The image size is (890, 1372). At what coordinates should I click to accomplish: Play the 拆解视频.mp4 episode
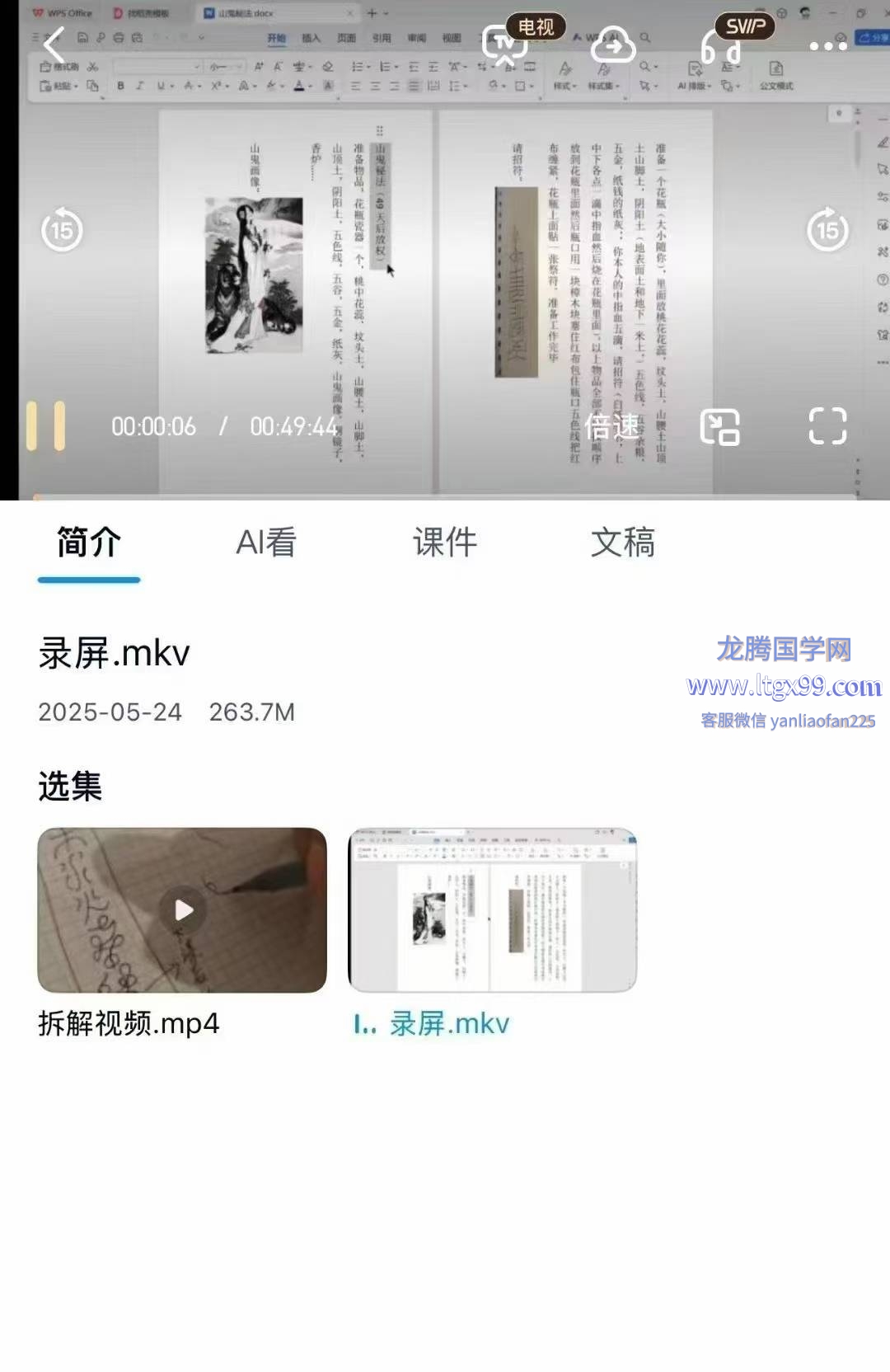182,909
